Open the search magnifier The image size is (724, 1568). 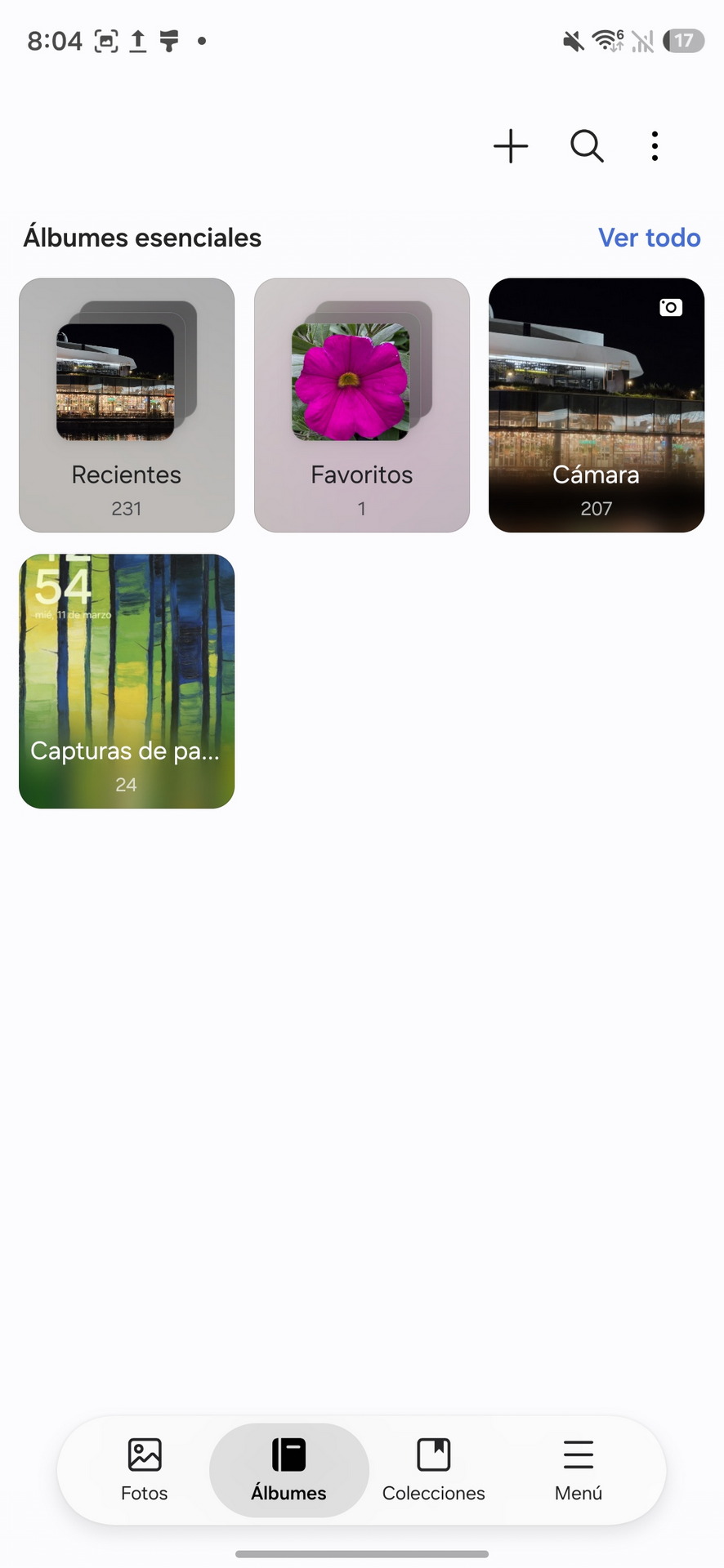click(x=587, y=147)
